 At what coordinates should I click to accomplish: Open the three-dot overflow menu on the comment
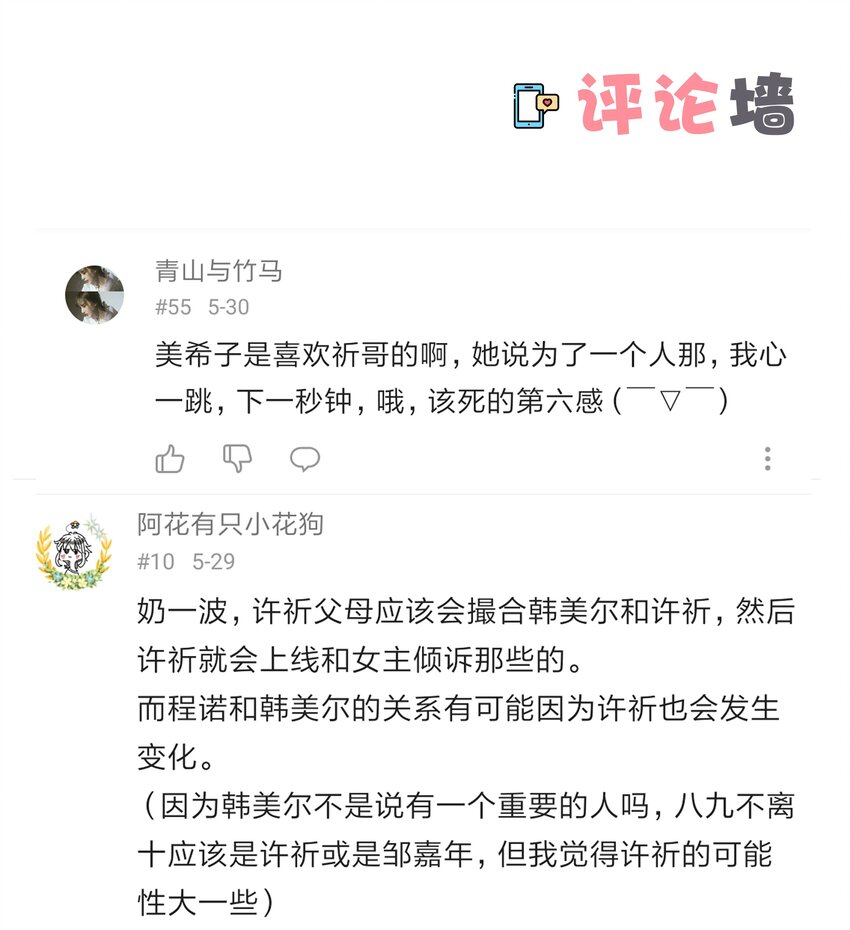(767, 458)
